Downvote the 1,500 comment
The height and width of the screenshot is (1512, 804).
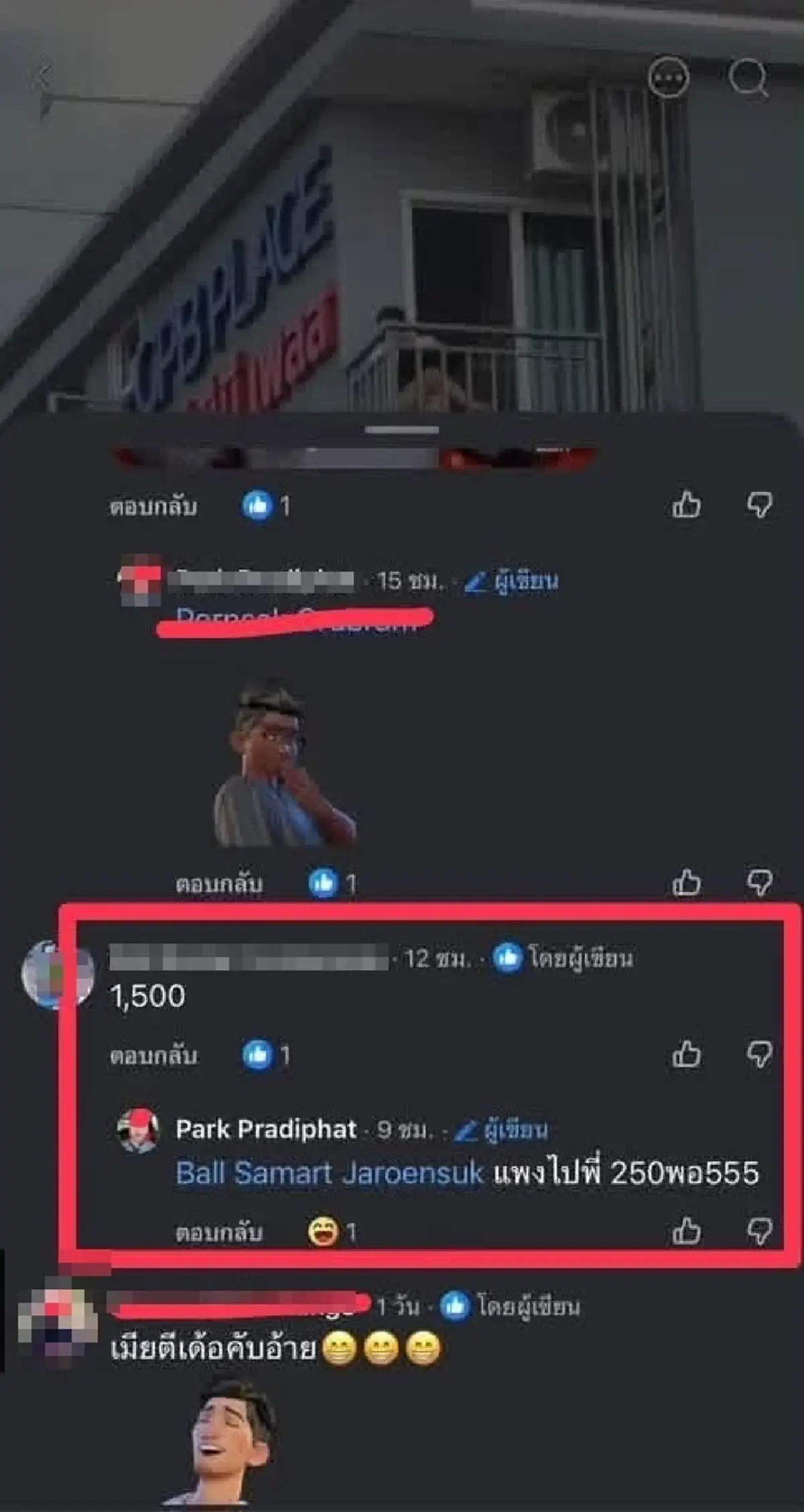759,1054
